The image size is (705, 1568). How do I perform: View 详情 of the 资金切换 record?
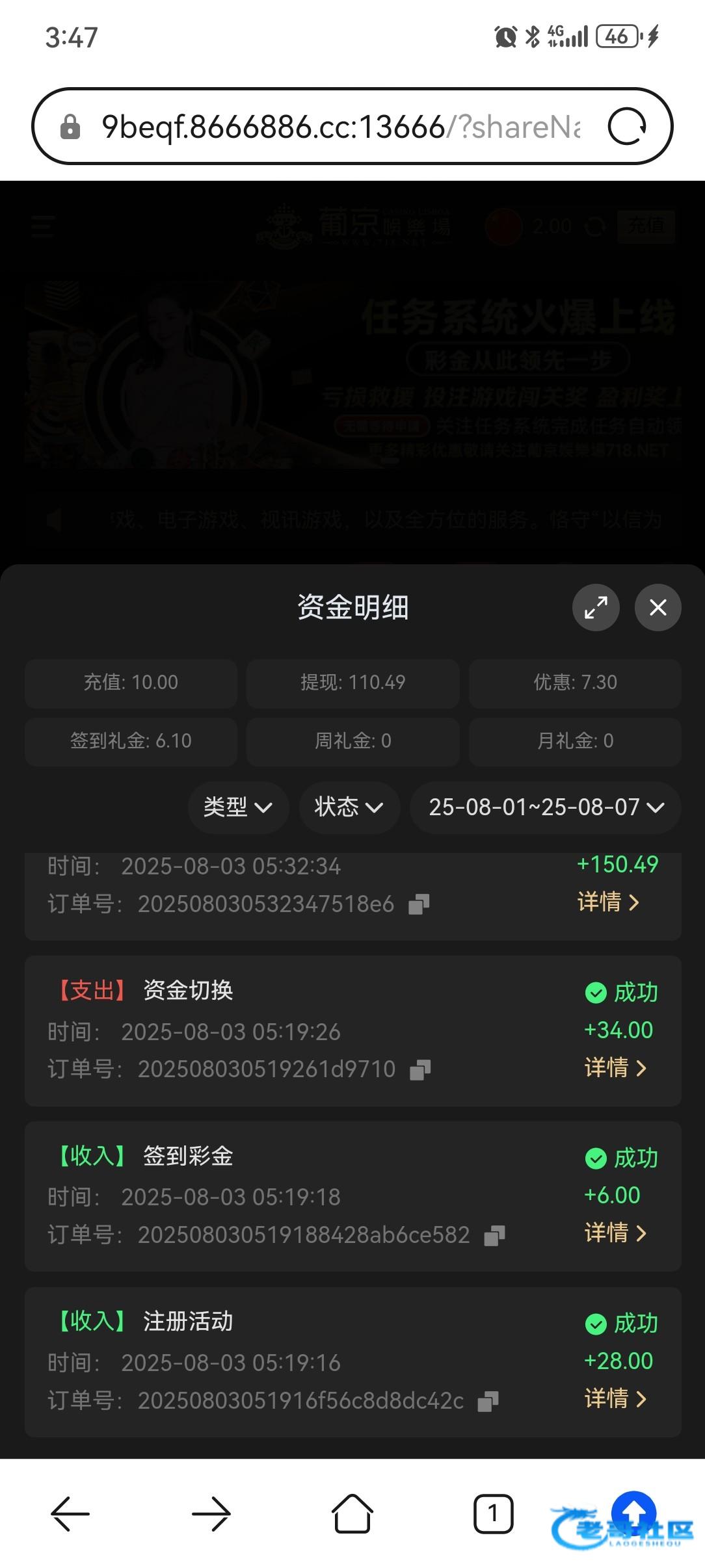coord(615,1067)
